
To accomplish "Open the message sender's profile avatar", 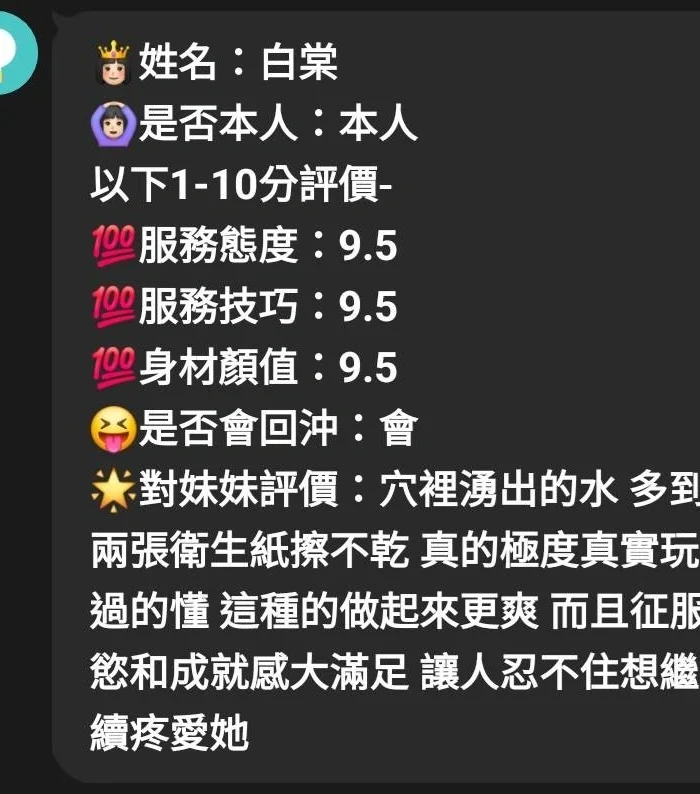I will click(12, 55).
